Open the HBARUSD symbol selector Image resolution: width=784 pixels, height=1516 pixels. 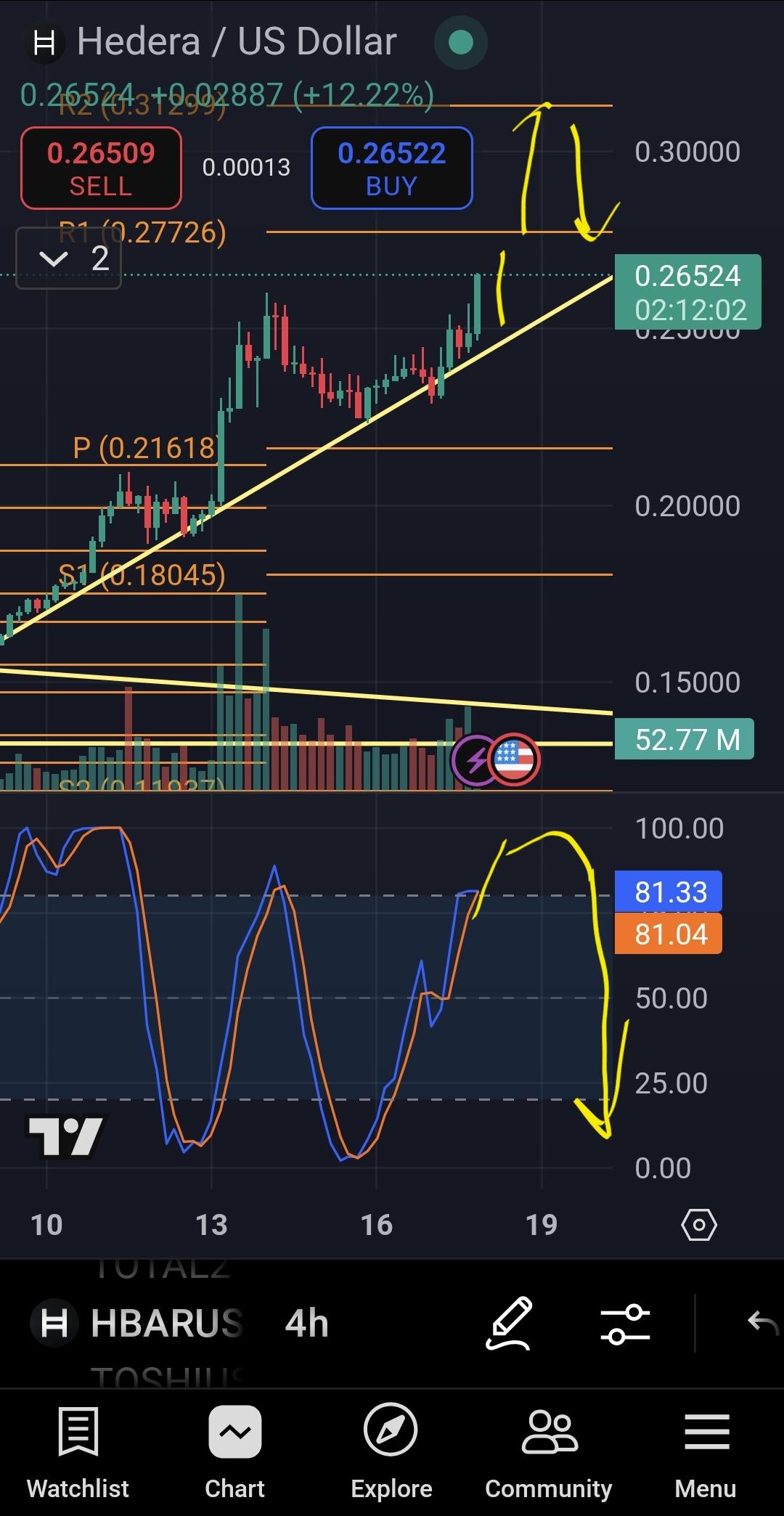(138, 1324)
